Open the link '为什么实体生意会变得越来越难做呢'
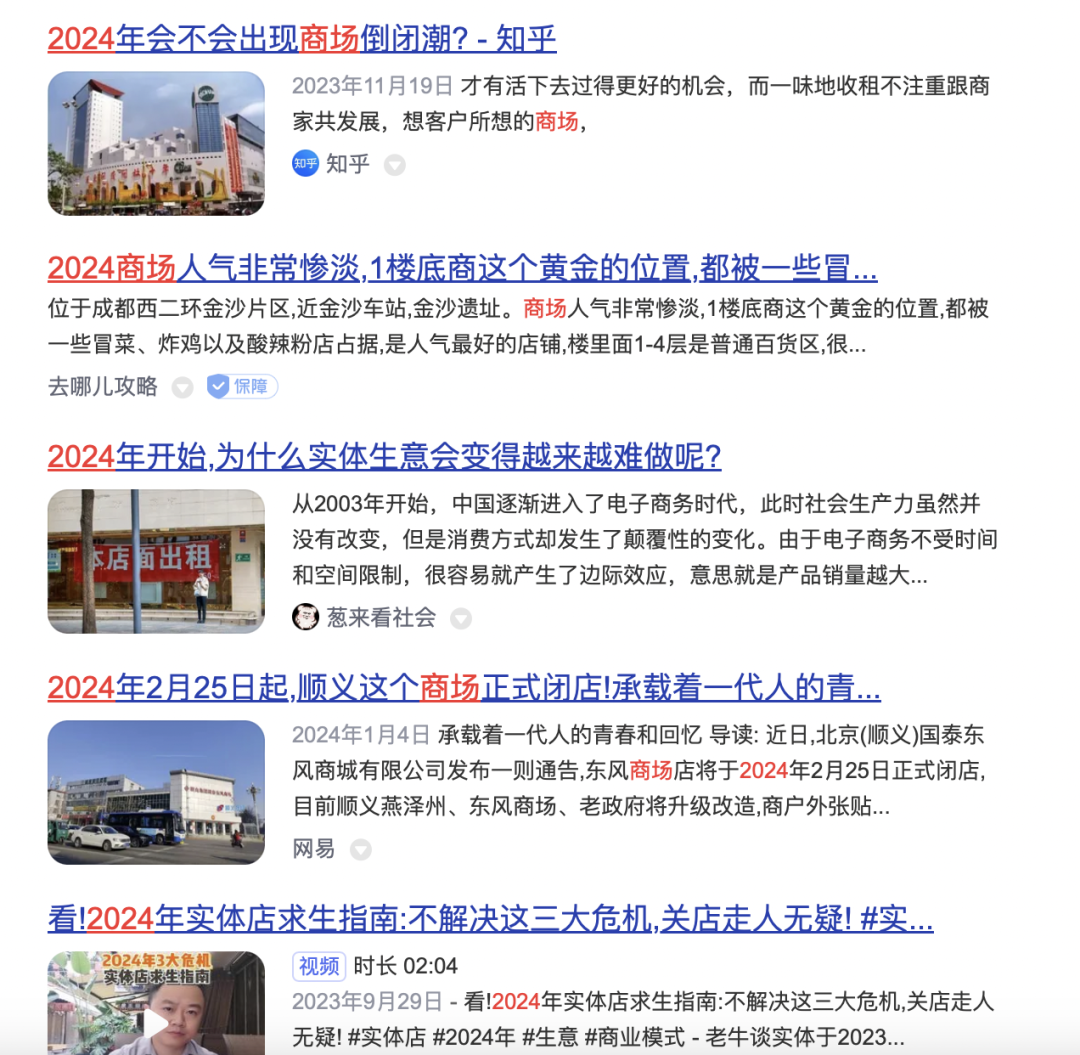1080x1055 pixels. coord(384,457)
